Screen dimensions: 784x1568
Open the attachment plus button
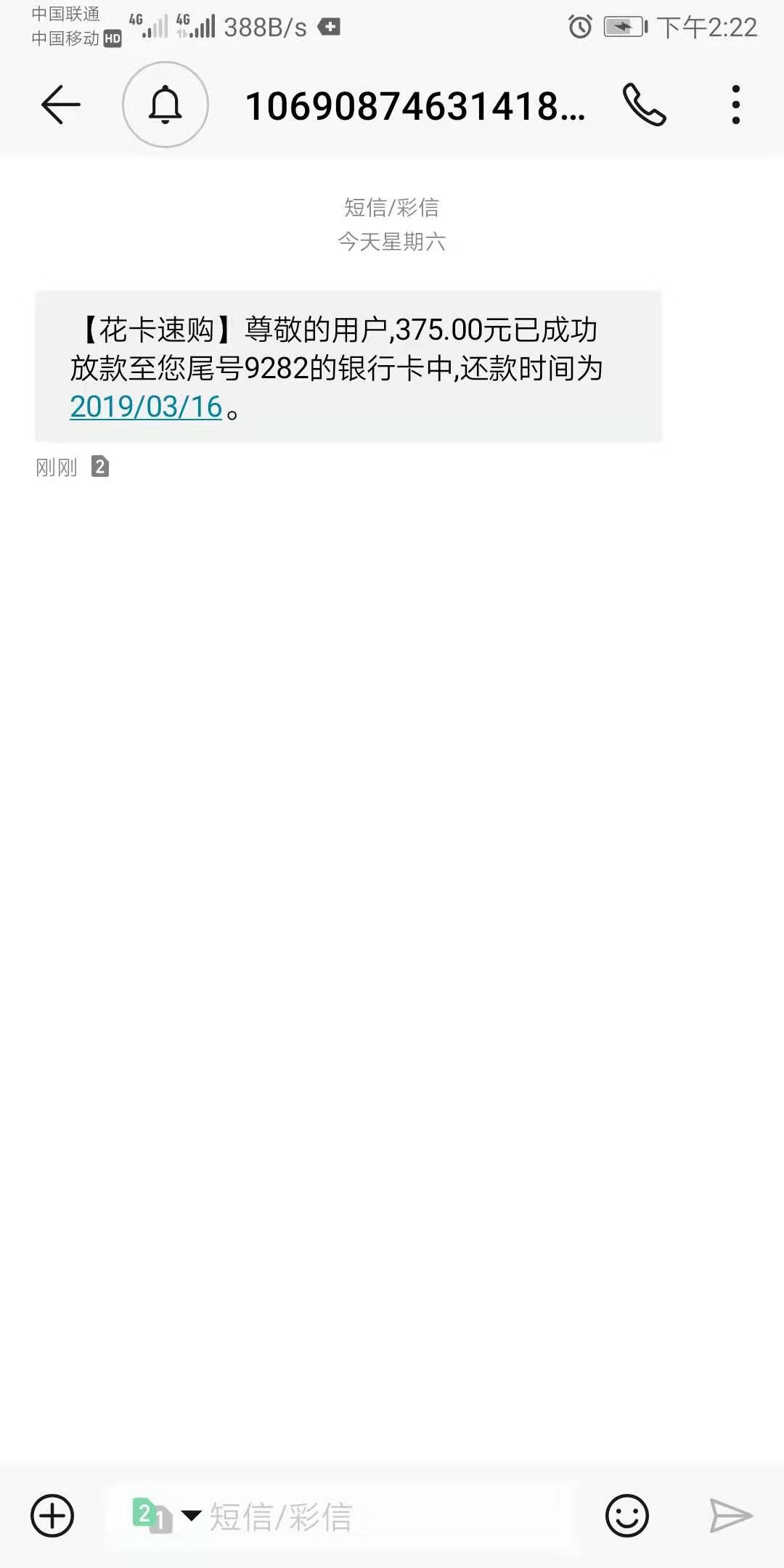(x=52, y=1516)
